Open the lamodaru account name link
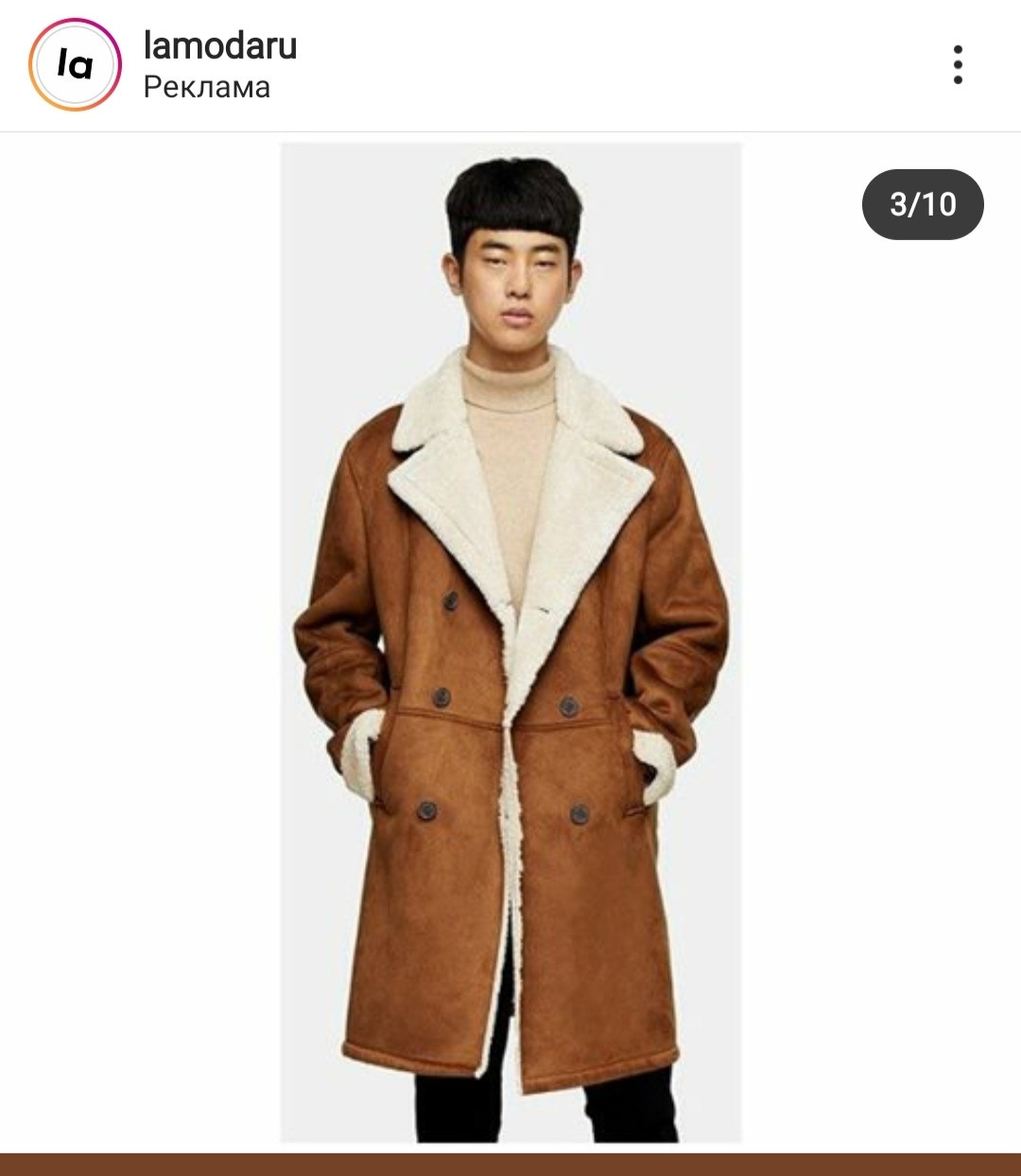Image resolution: width=1021 pixels, height=1176 pixels. pos(220,45)
